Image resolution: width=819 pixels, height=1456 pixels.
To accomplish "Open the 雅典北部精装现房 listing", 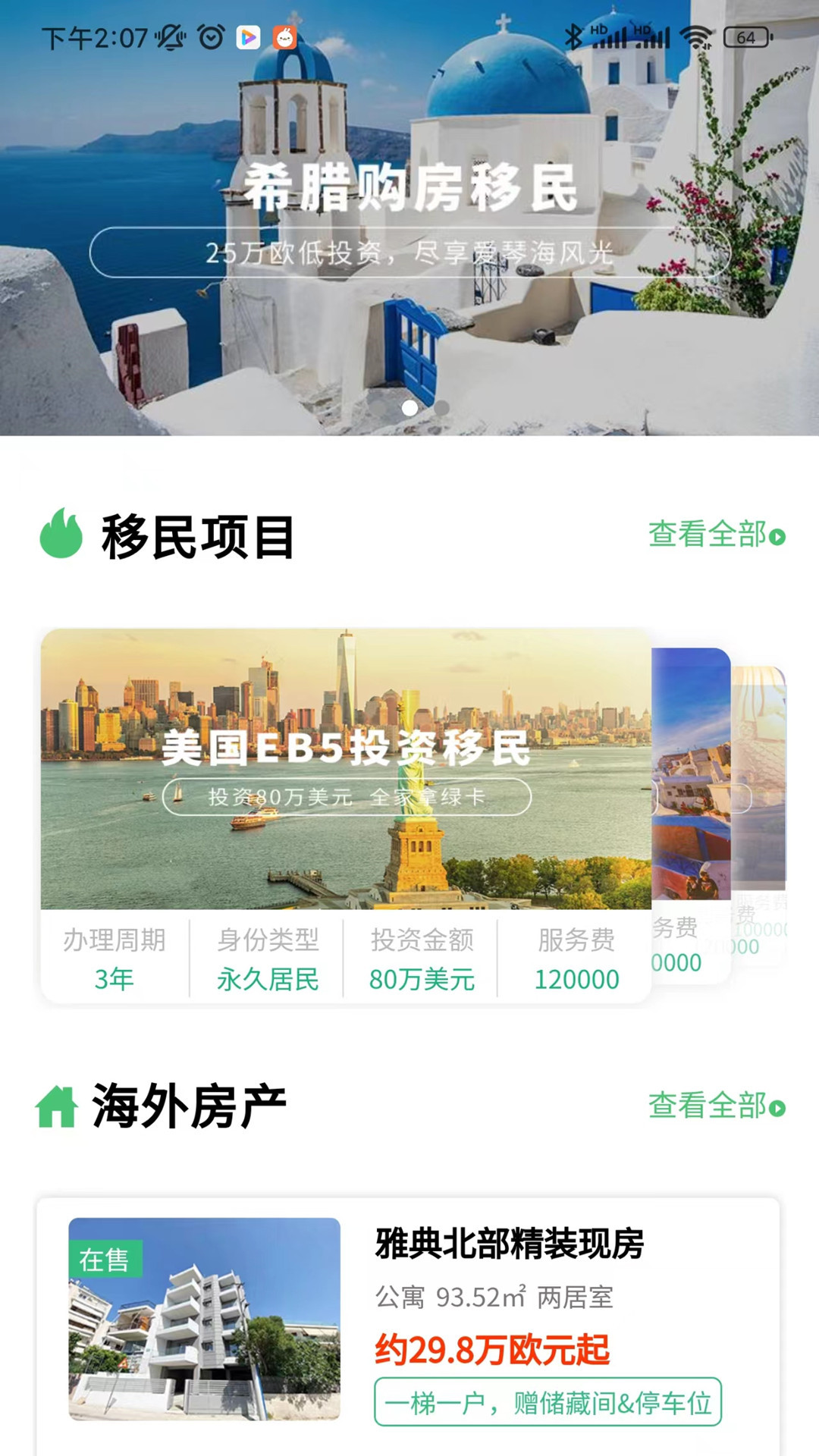I will point(508,1244).
